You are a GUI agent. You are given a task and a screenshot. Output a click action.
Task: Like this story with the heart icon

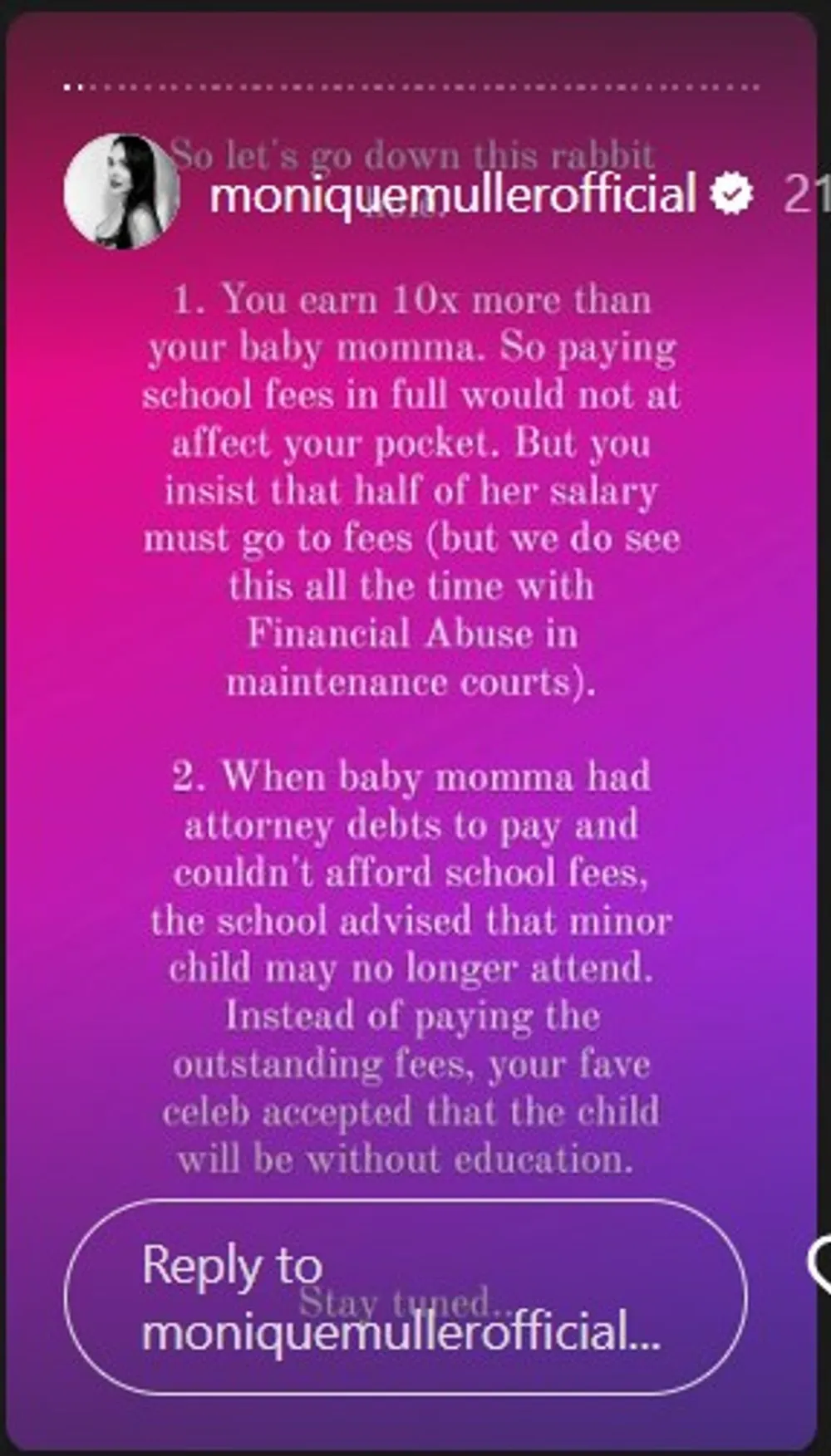coord(821,1264)
